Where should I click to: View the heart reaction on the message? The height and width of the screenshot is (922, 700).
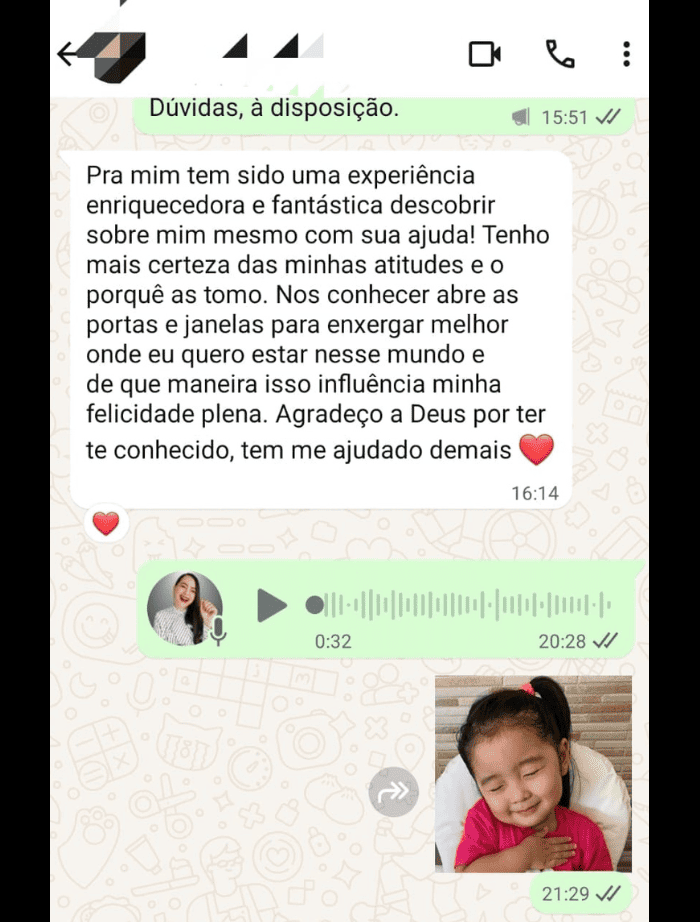click(x=106, y=523)
